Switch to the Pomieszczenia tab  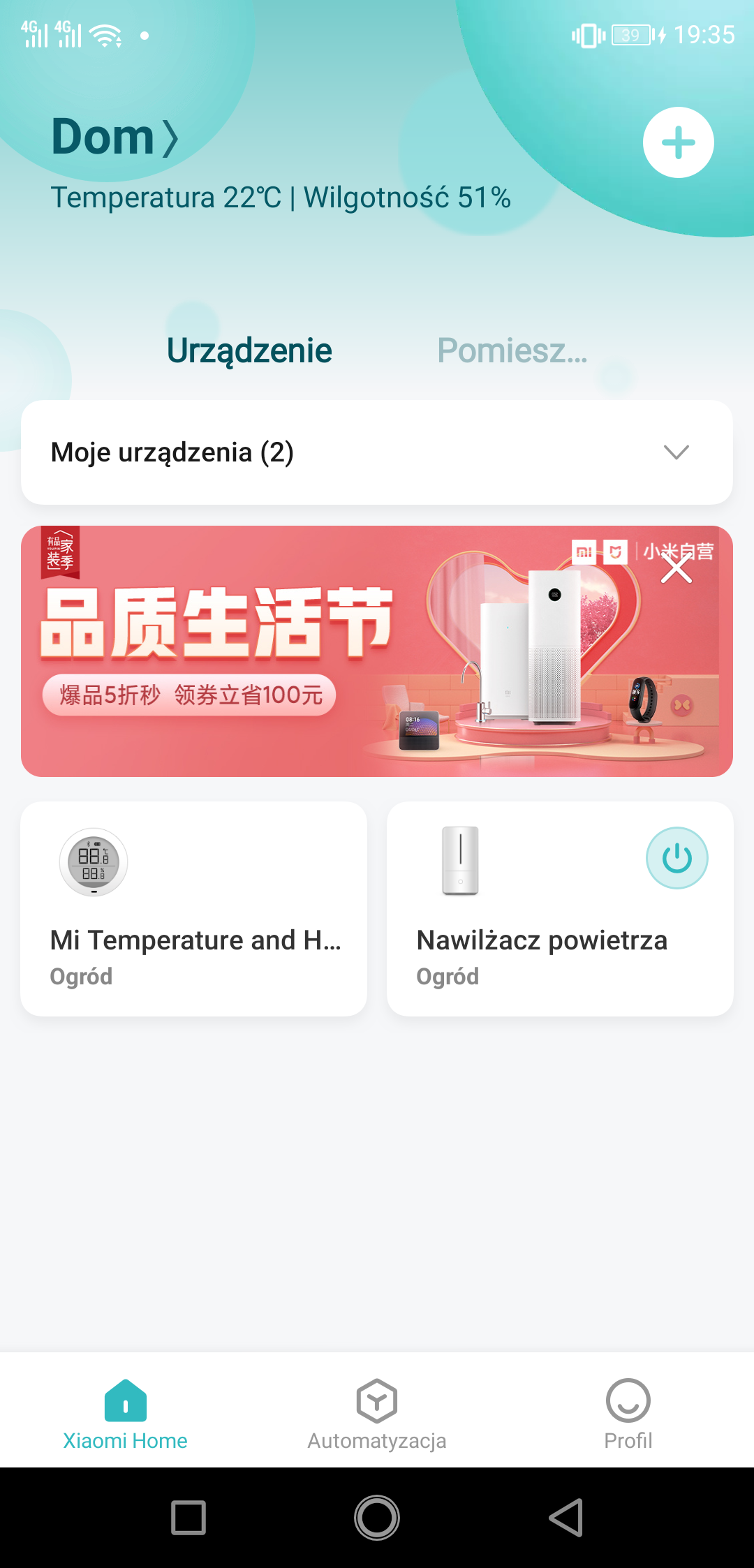coord(512,350)
